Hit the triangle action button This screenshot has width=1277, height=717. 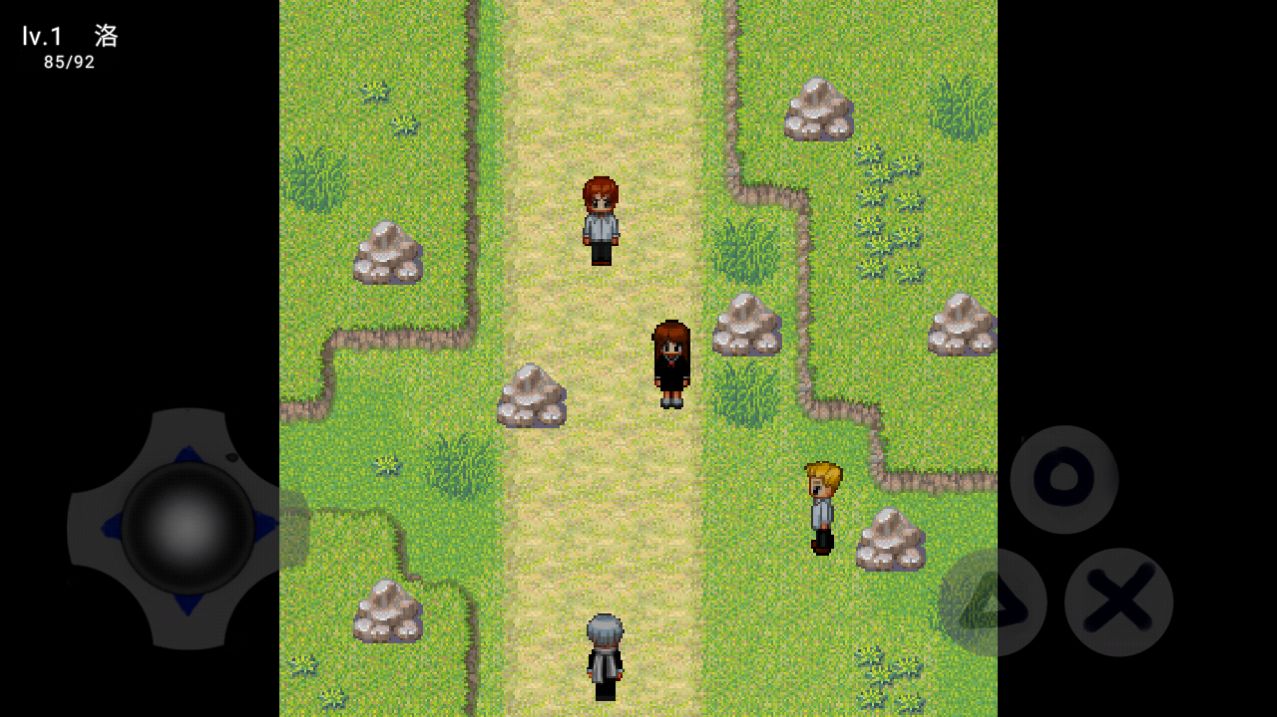click(992, 602)
